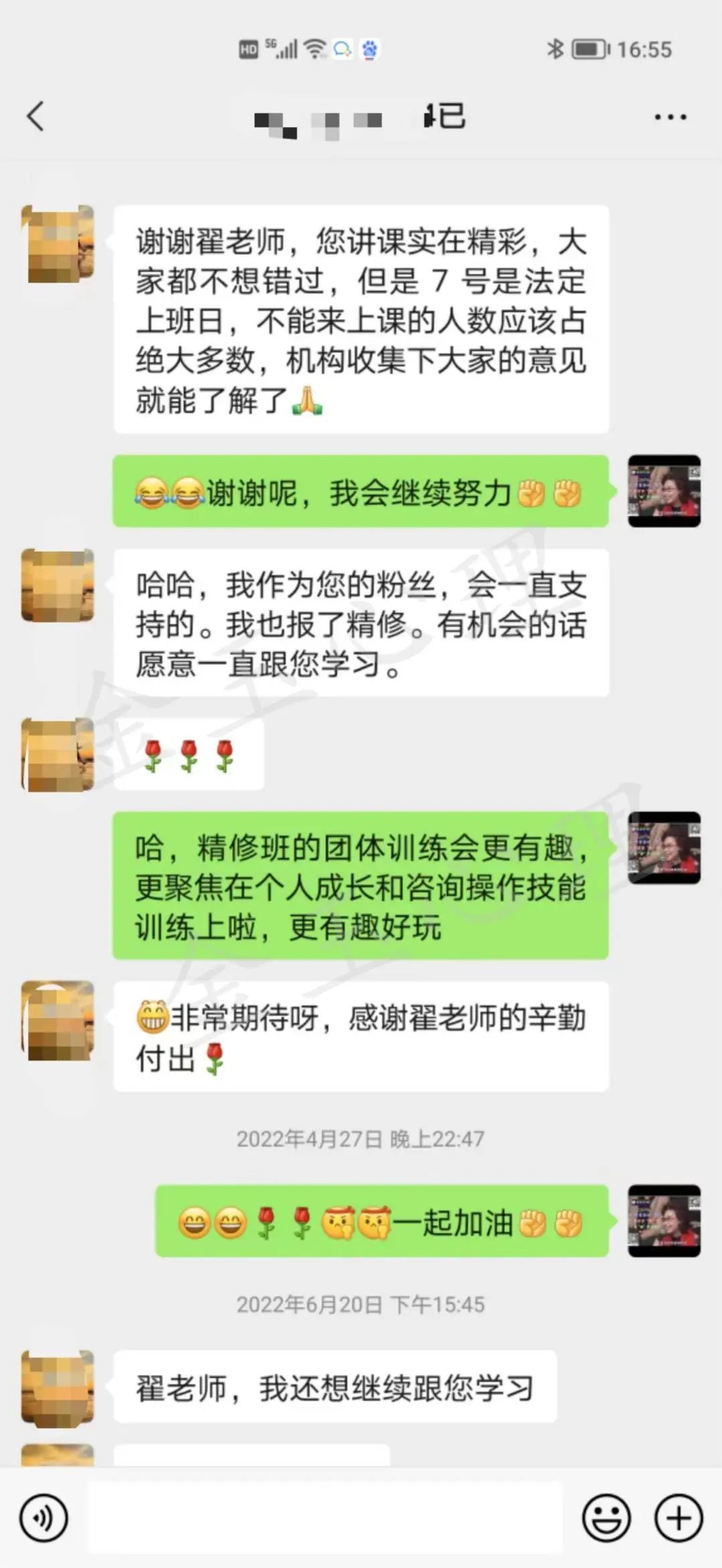Open sender avatar beside 谢谢翟老师 message
722x1568 pixels.
tap(58, 244)
